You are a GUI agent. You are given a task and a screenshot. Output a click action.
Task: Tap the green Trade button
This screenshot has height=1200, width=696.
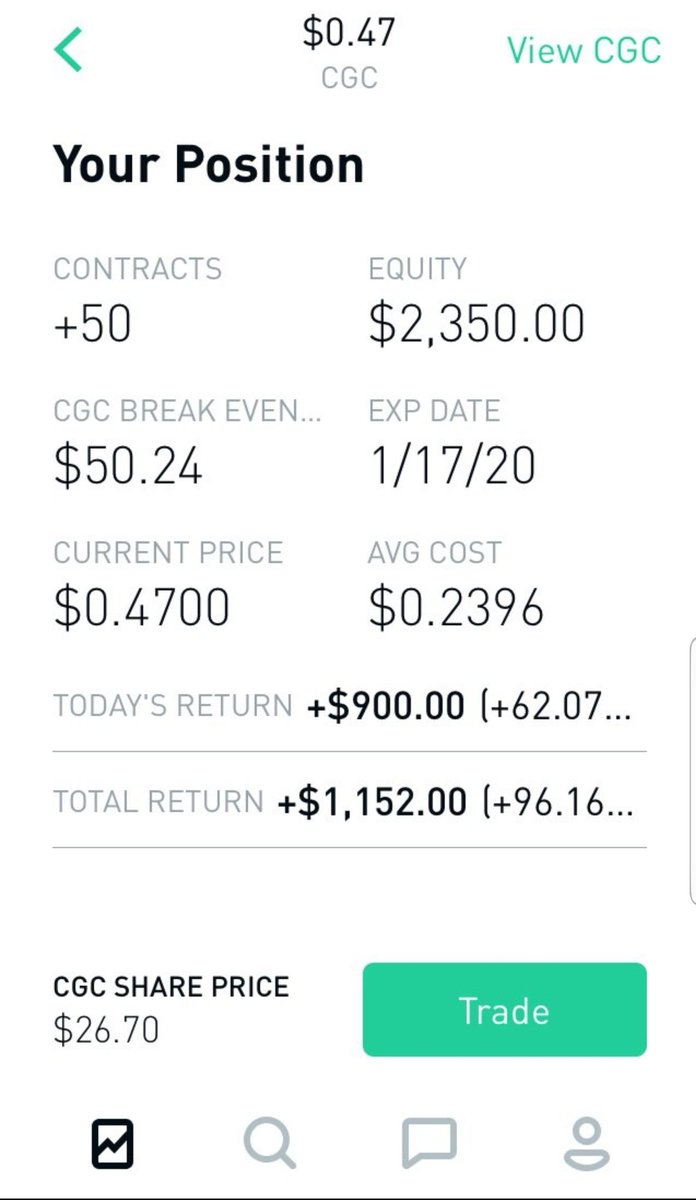504,1010
